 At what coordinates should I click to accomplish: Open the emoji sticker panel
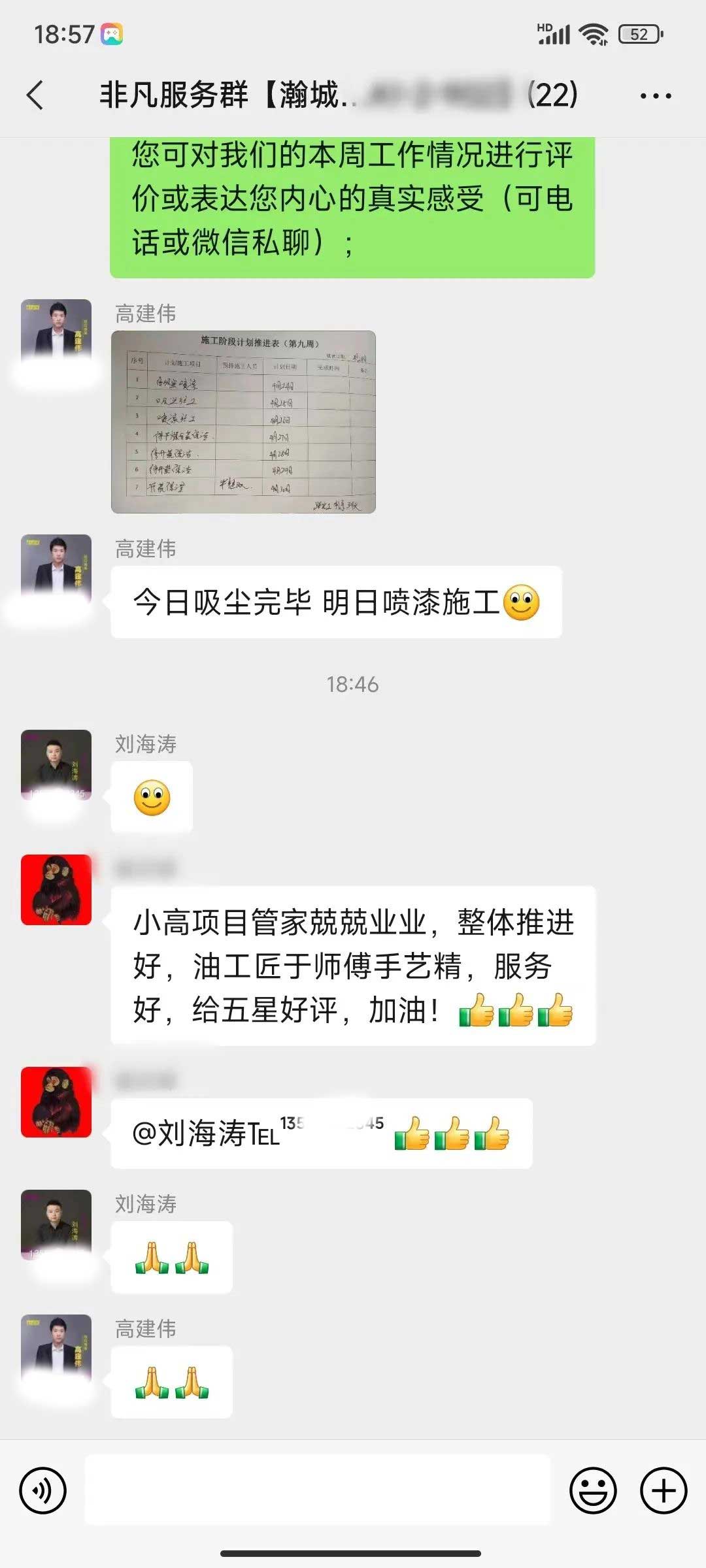(593, 1491)
